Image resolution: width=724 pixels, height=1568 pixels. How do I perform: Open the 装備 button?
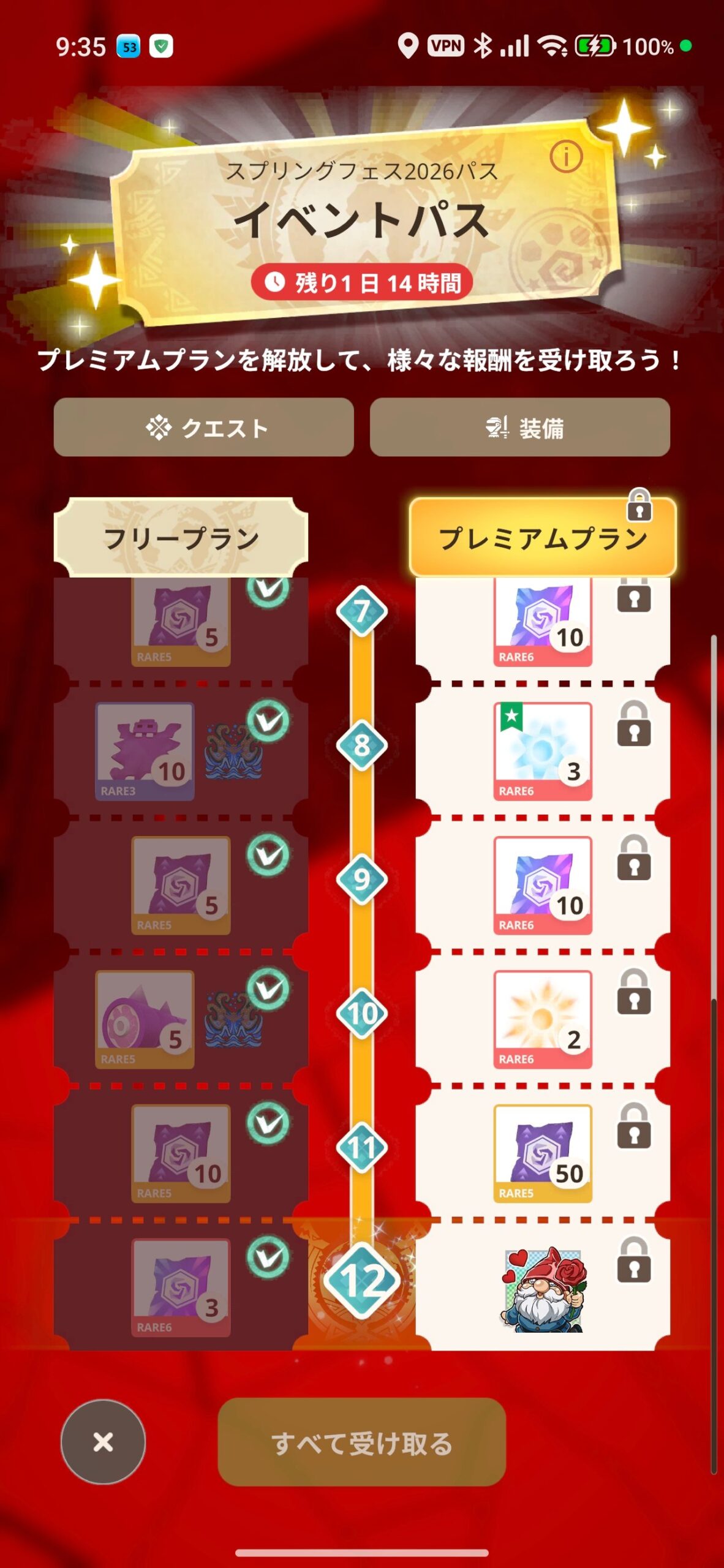point(519,427)
